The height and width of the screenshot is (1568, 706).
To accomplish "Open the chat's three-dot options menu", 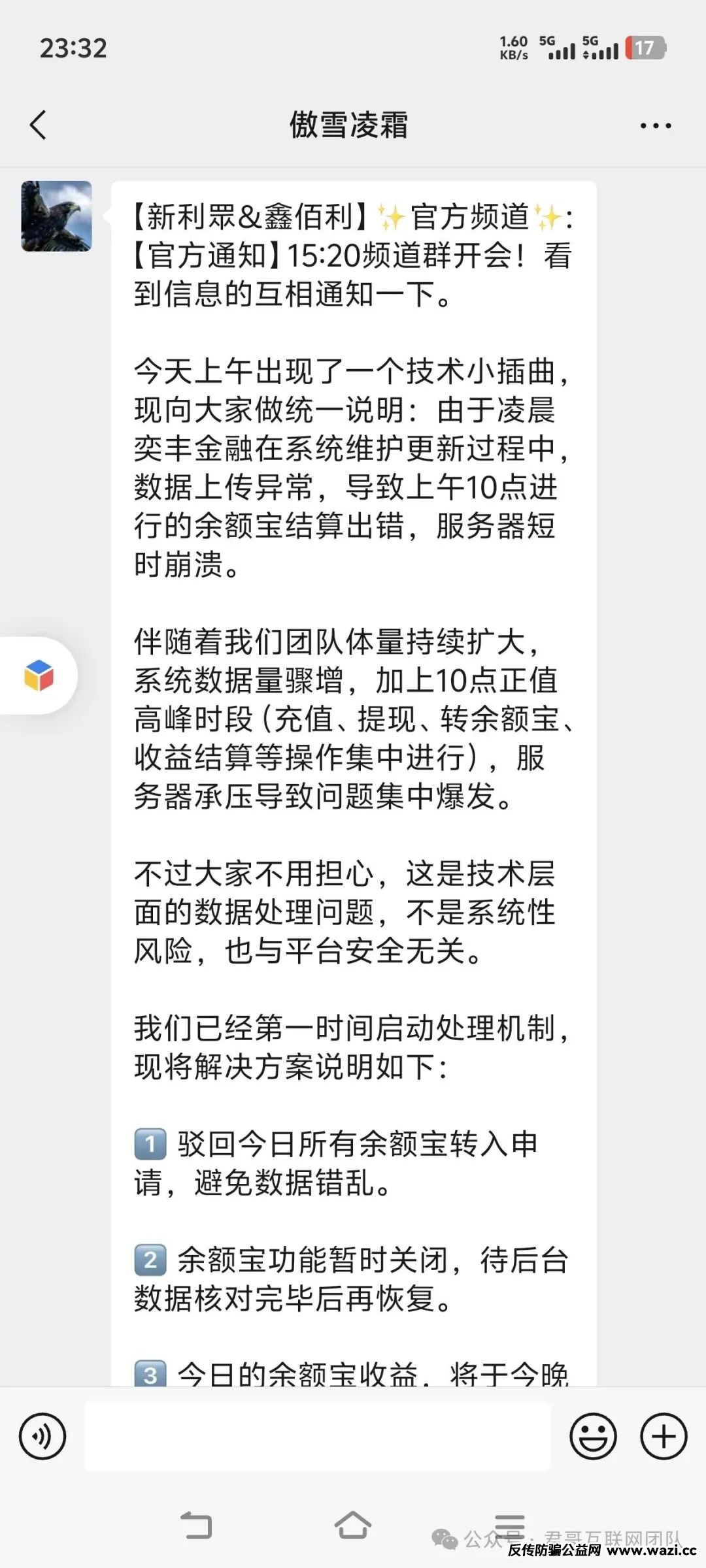I will coord(655,125).
